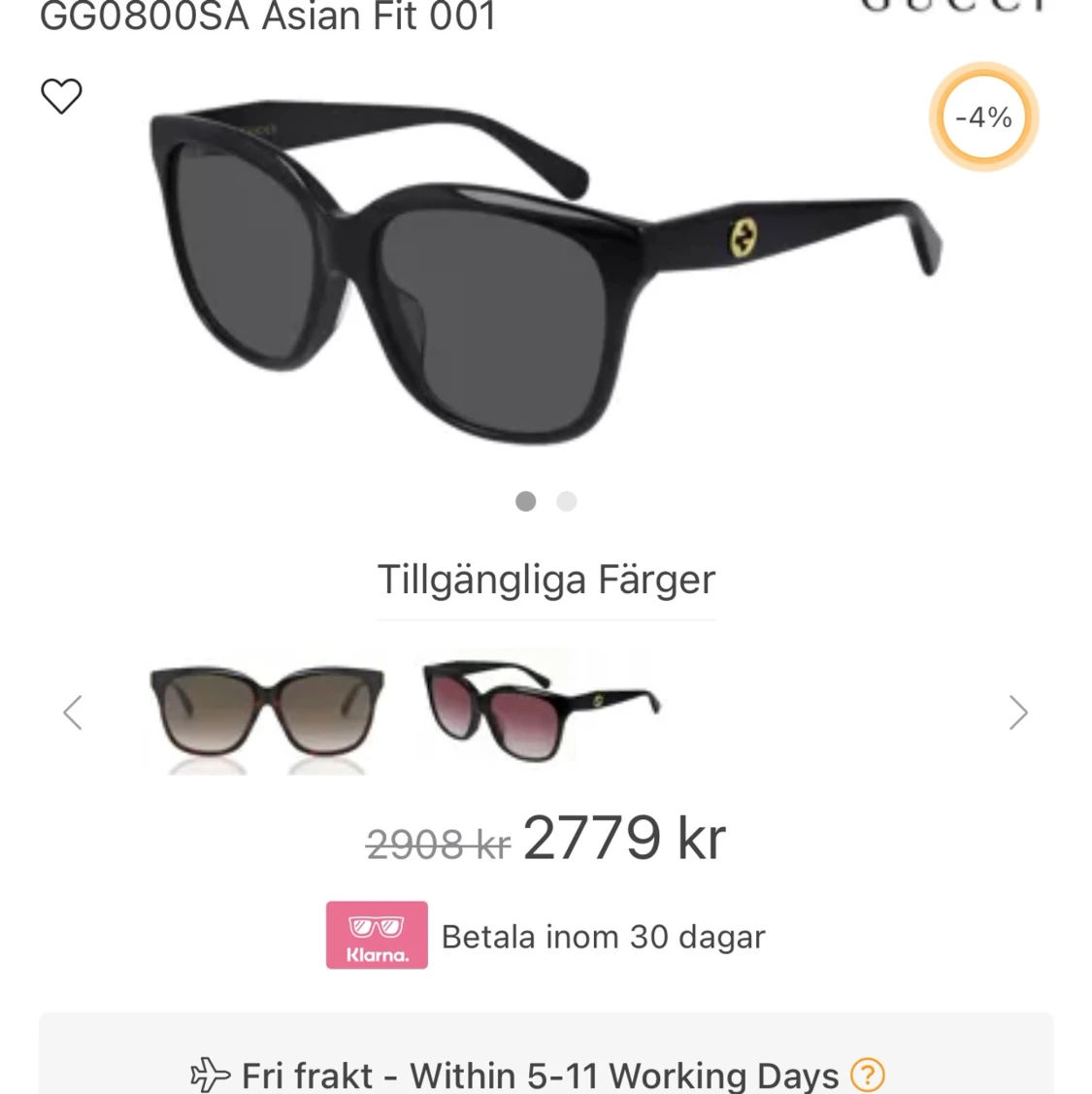The height and width of the screenshot is (1094, 1092).
Task: Click the -4% discount badge
Action: pyautogui.click(x=983, y=116)
